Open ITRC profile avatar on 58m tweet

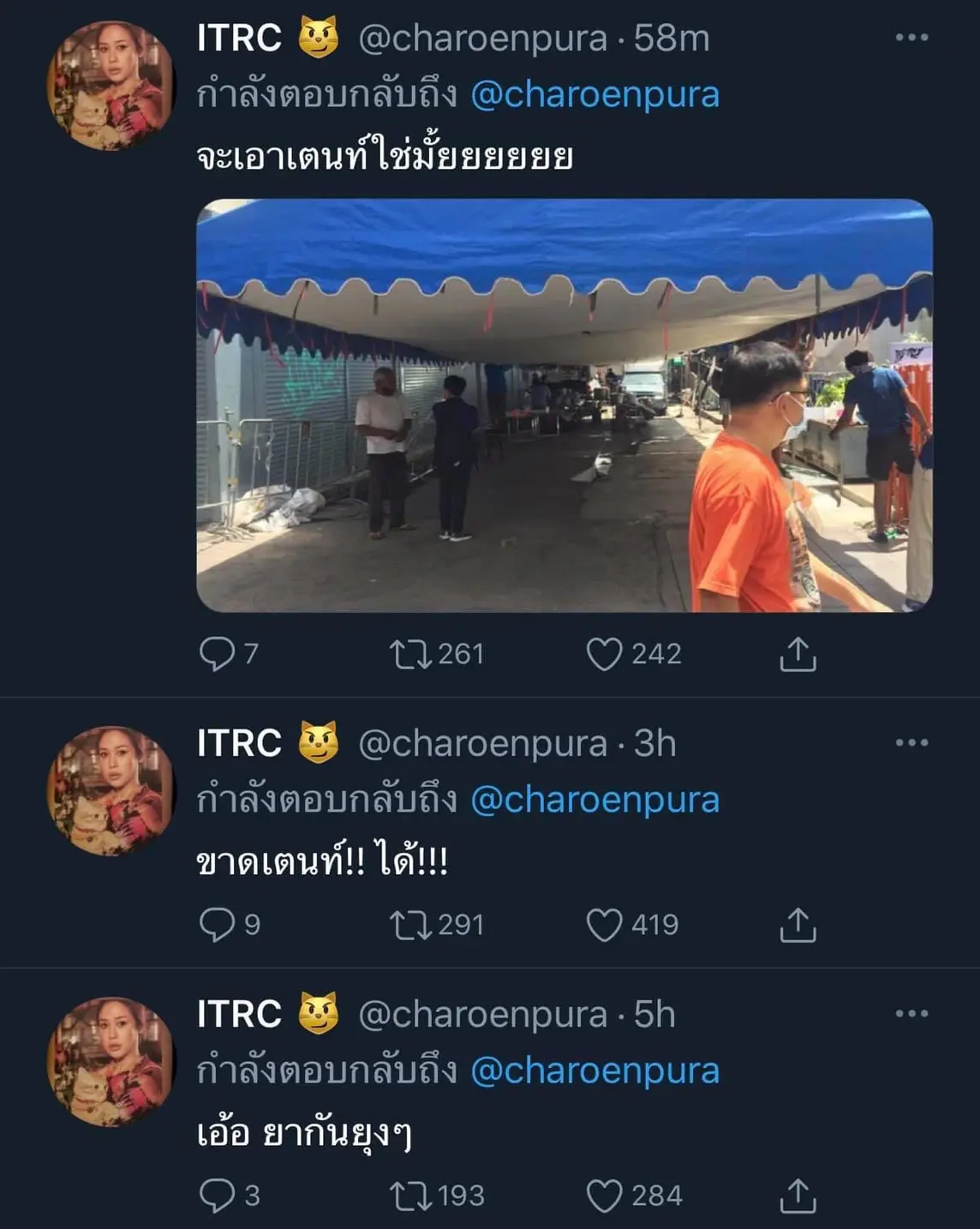click(x=111, y=86)
